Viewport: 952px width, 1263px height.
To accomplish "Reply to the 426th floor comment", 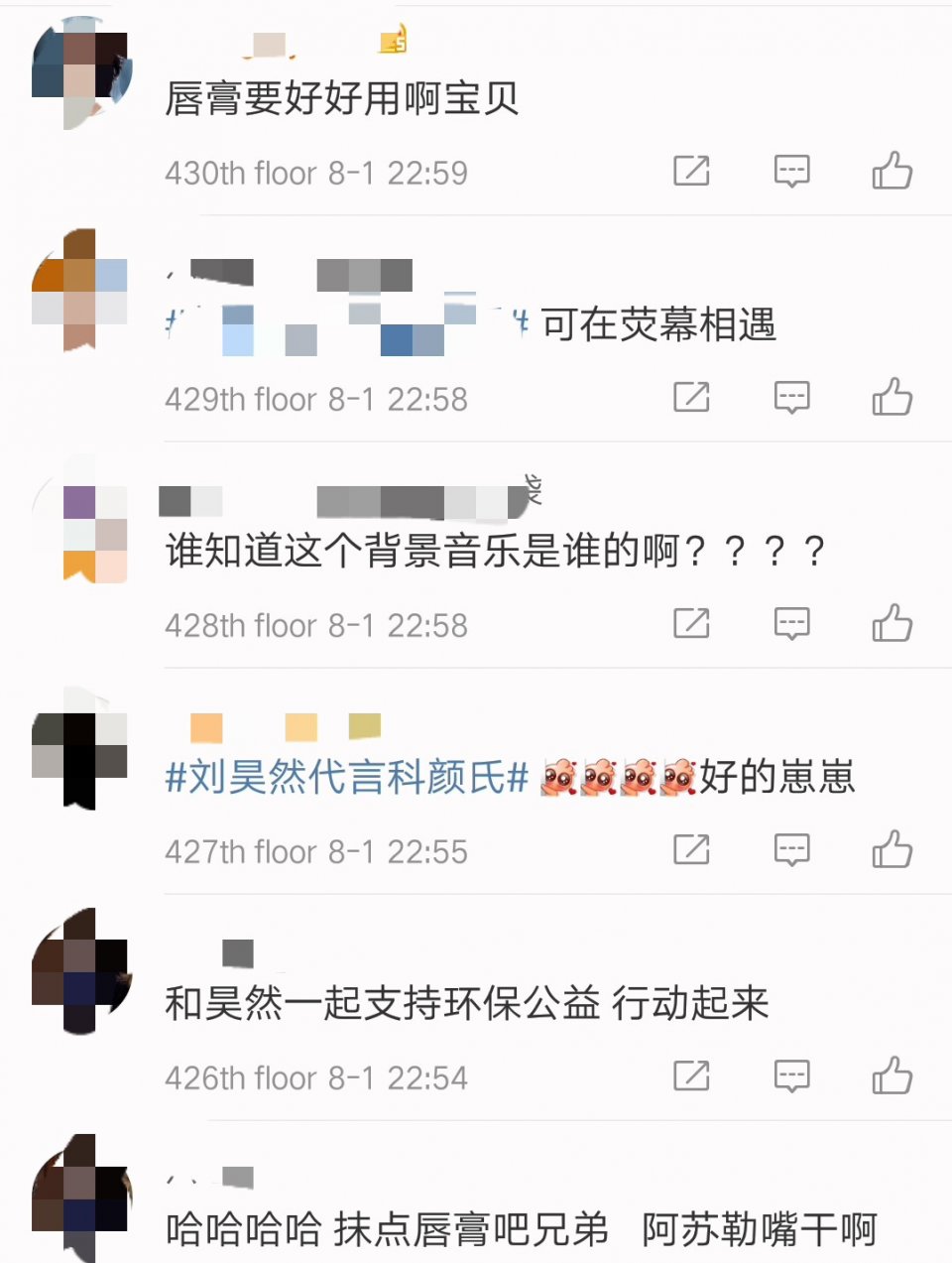I will 791,1076.
